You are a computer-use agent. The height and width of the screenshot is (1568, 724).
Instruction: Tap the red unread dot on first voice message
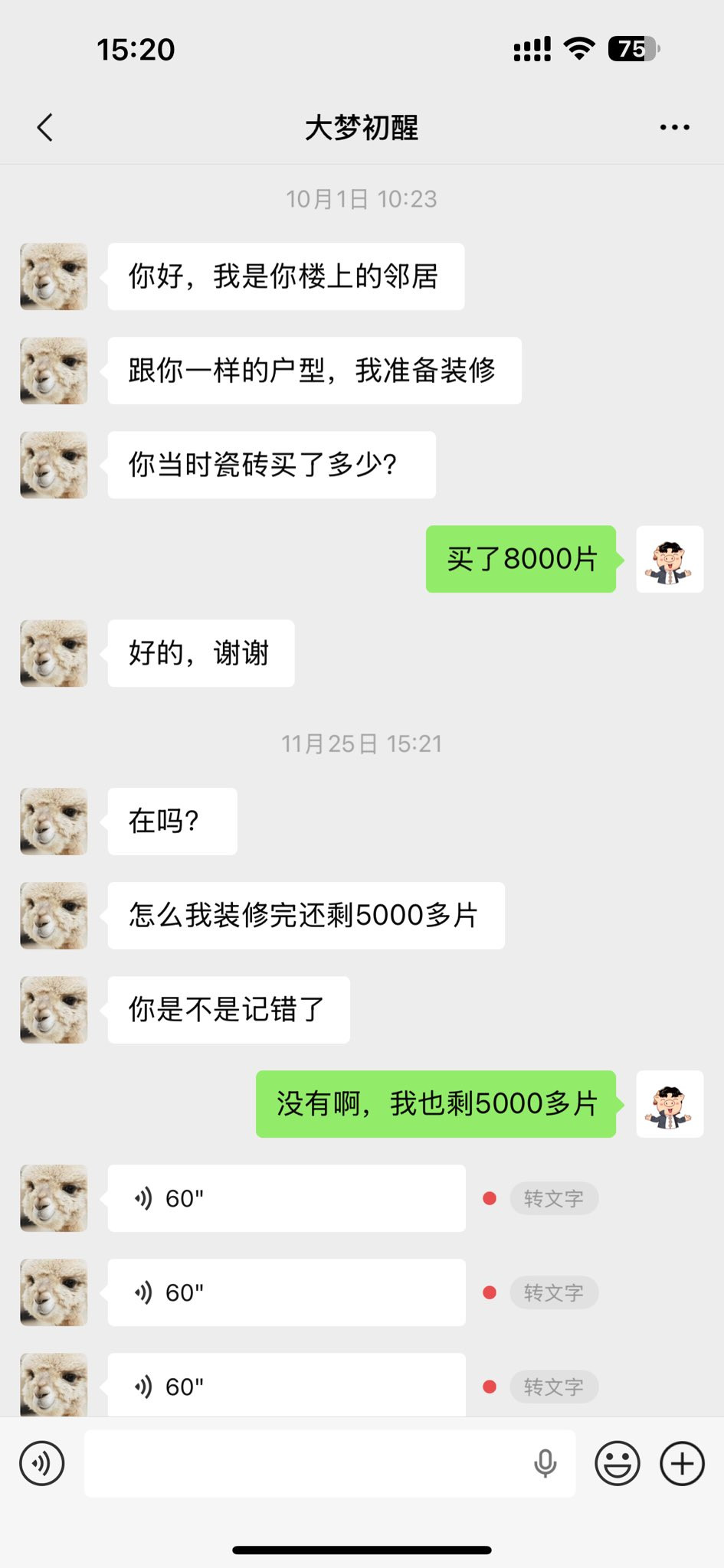(489, 1198)
